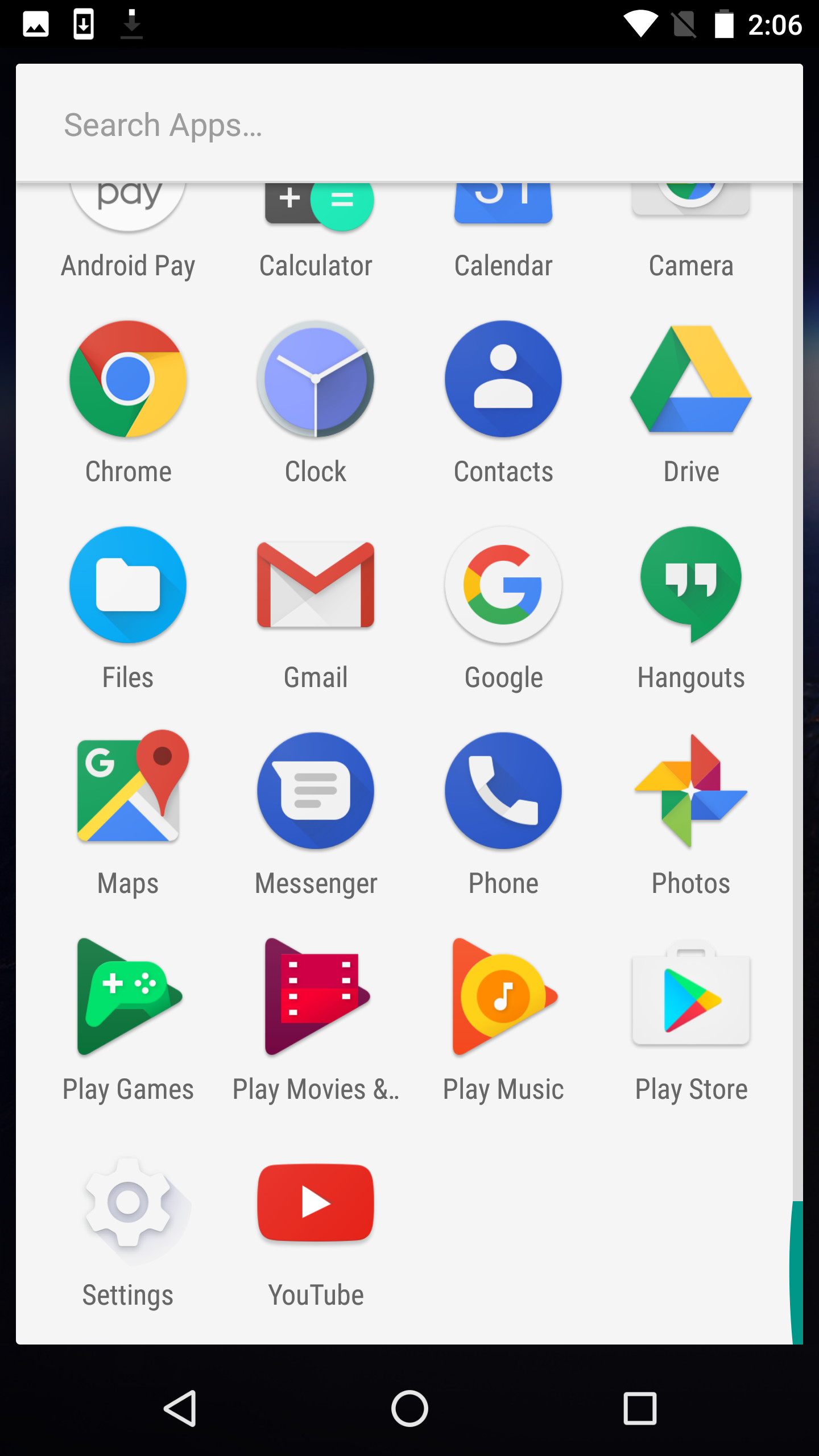Open the Chrome browser app
This screenshot has width=819, height=1456.
(127, 379)
